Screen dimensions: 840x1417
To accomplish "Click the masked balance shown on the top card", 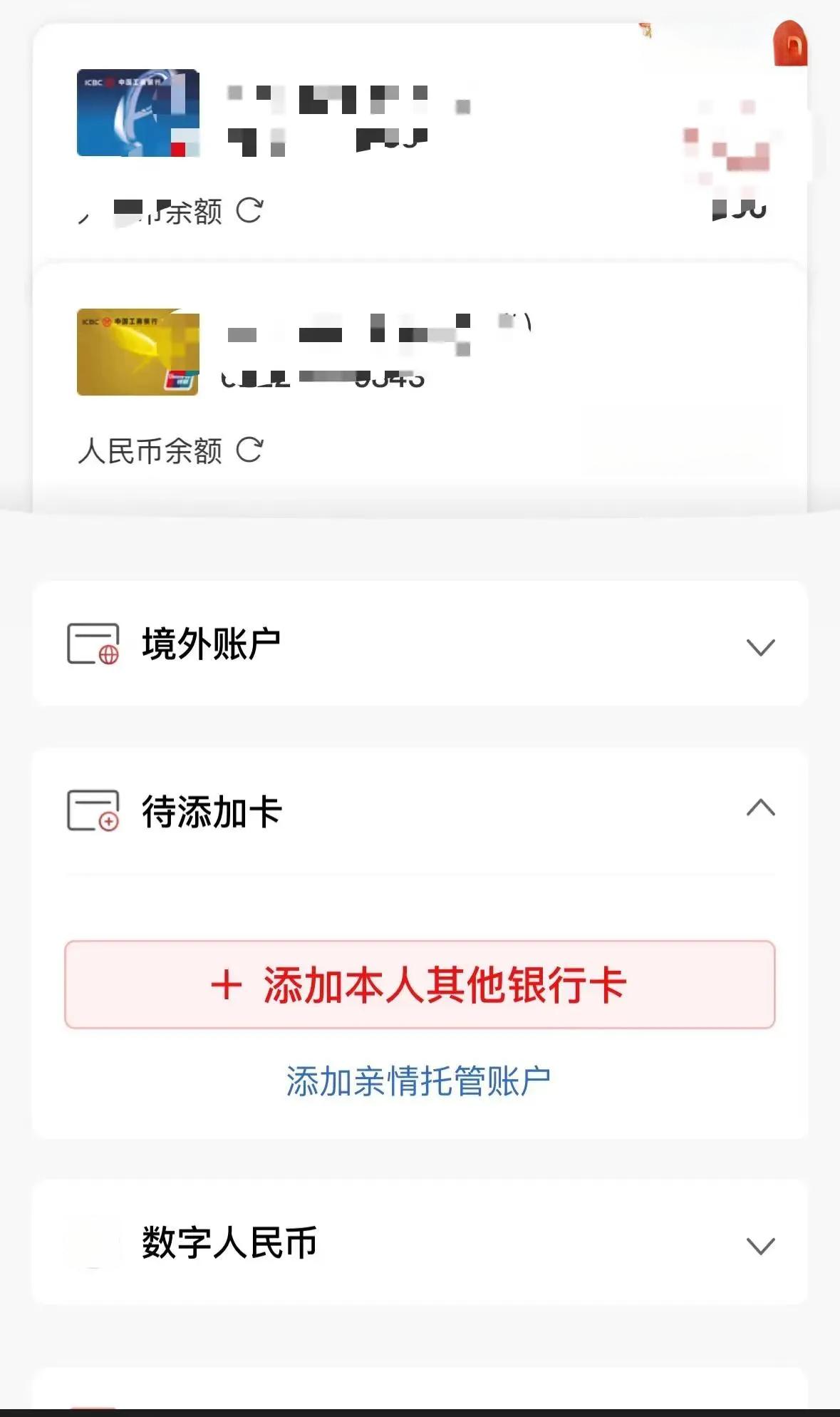I will coord(739,209).
